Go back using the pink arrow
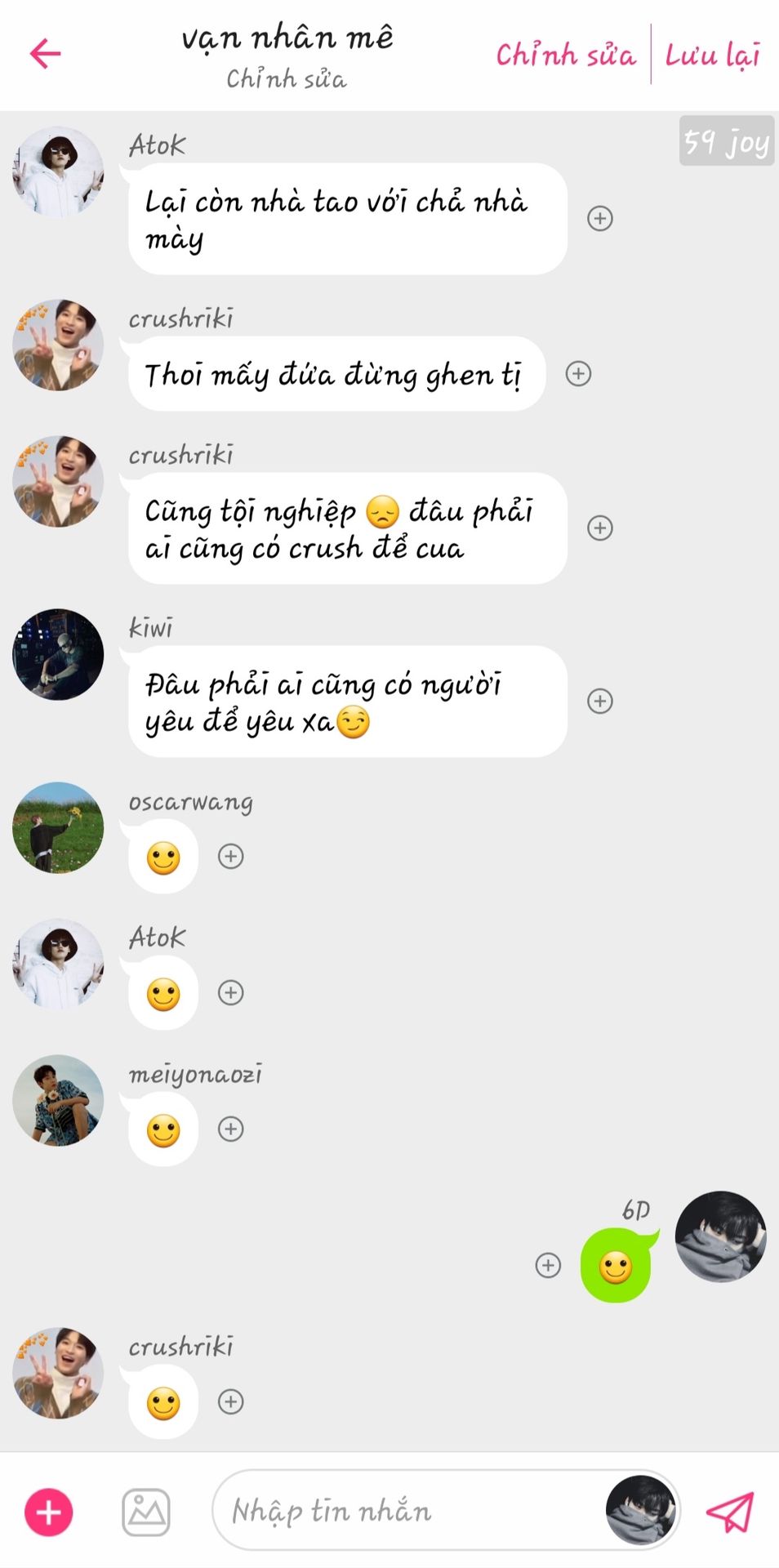Viewport: 779px width, 1568px height. tap(46, 54)
